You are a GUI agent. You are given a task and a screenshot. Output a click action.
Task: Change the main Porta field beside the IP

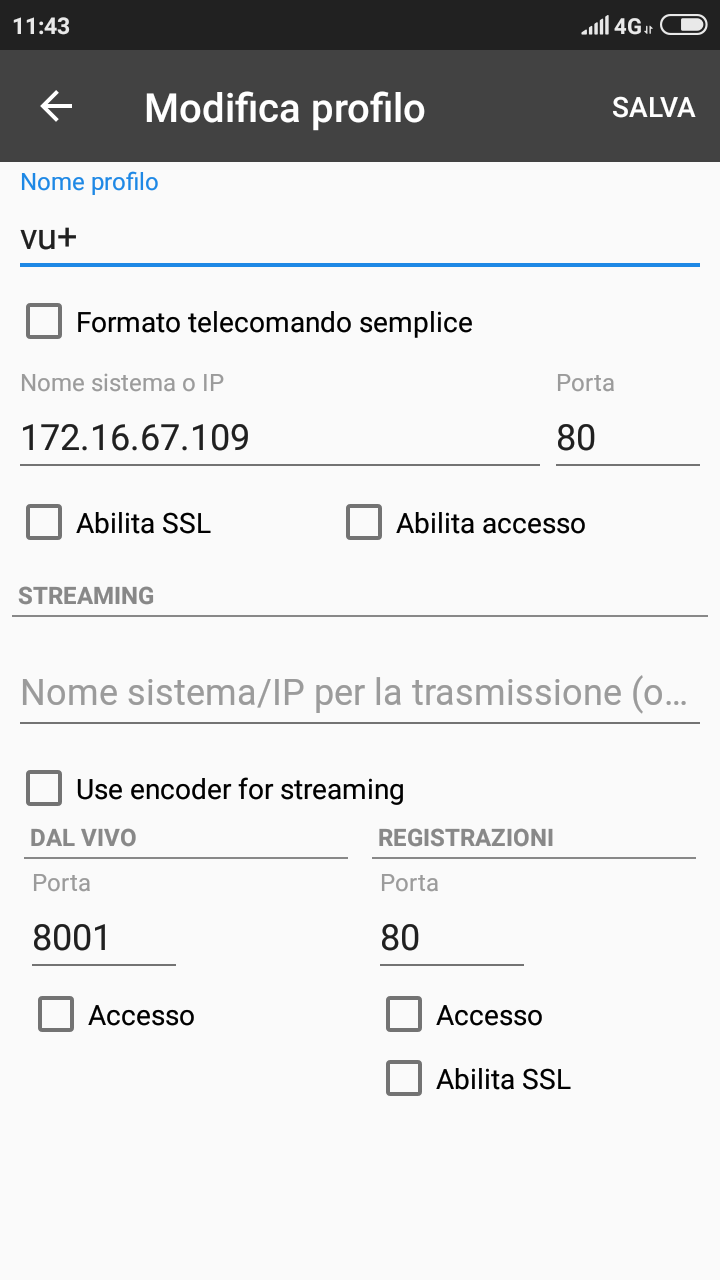[x=627, y=438]
